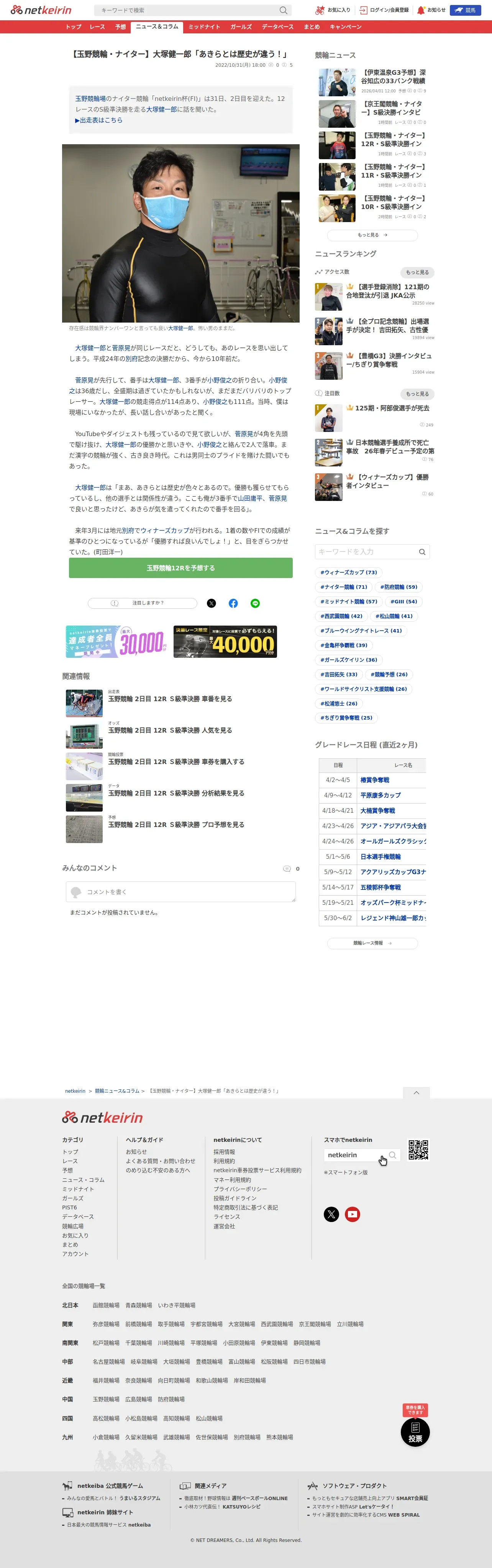Image resolution: width=492 pixels, height=1568 pixels.
Task: Go to the ミッドナイト tab
Action: pyautogui.click(x=204, y=27)
